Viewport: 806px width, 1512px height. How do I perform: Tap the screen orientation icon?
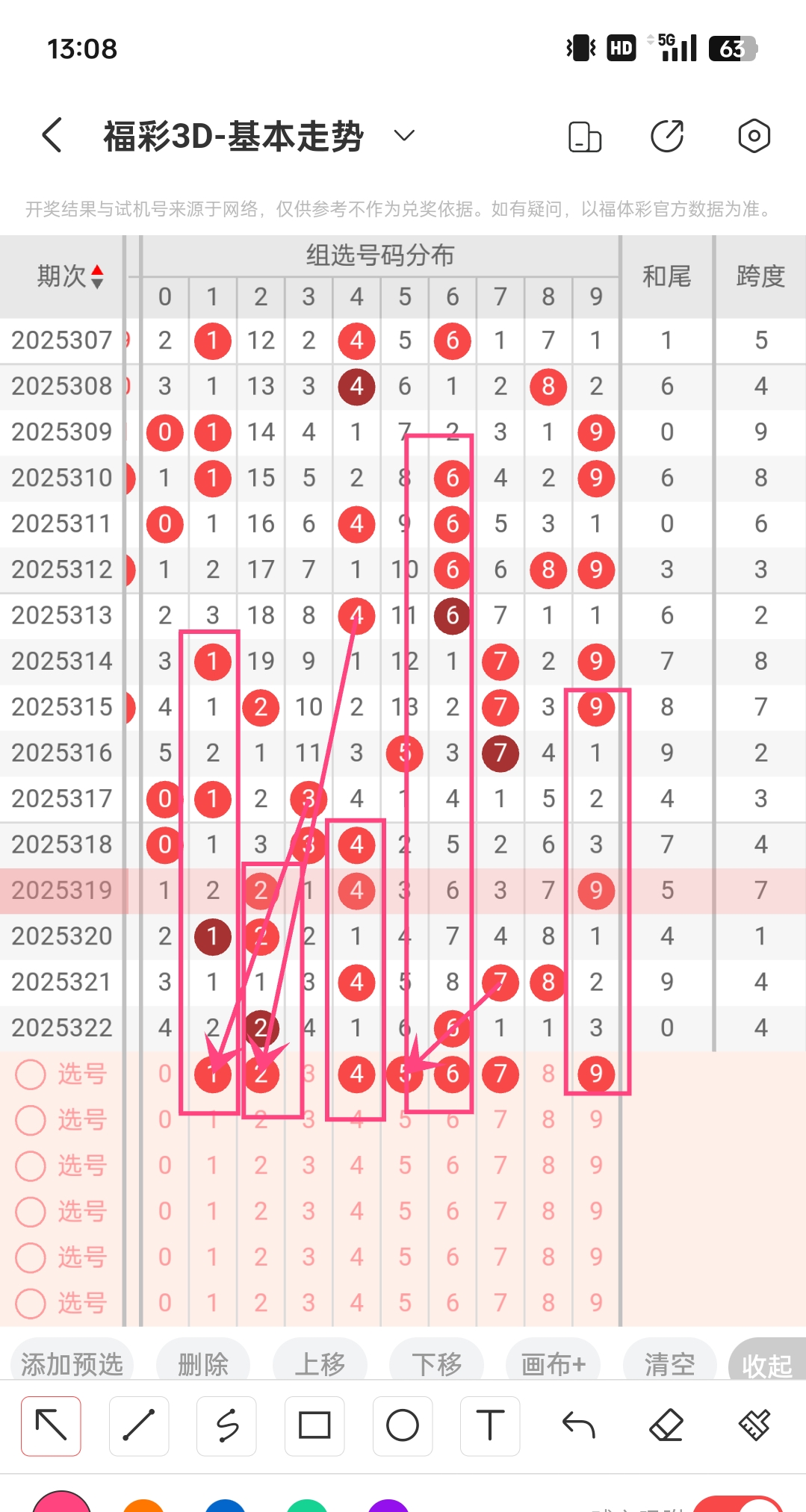(585, 137)
